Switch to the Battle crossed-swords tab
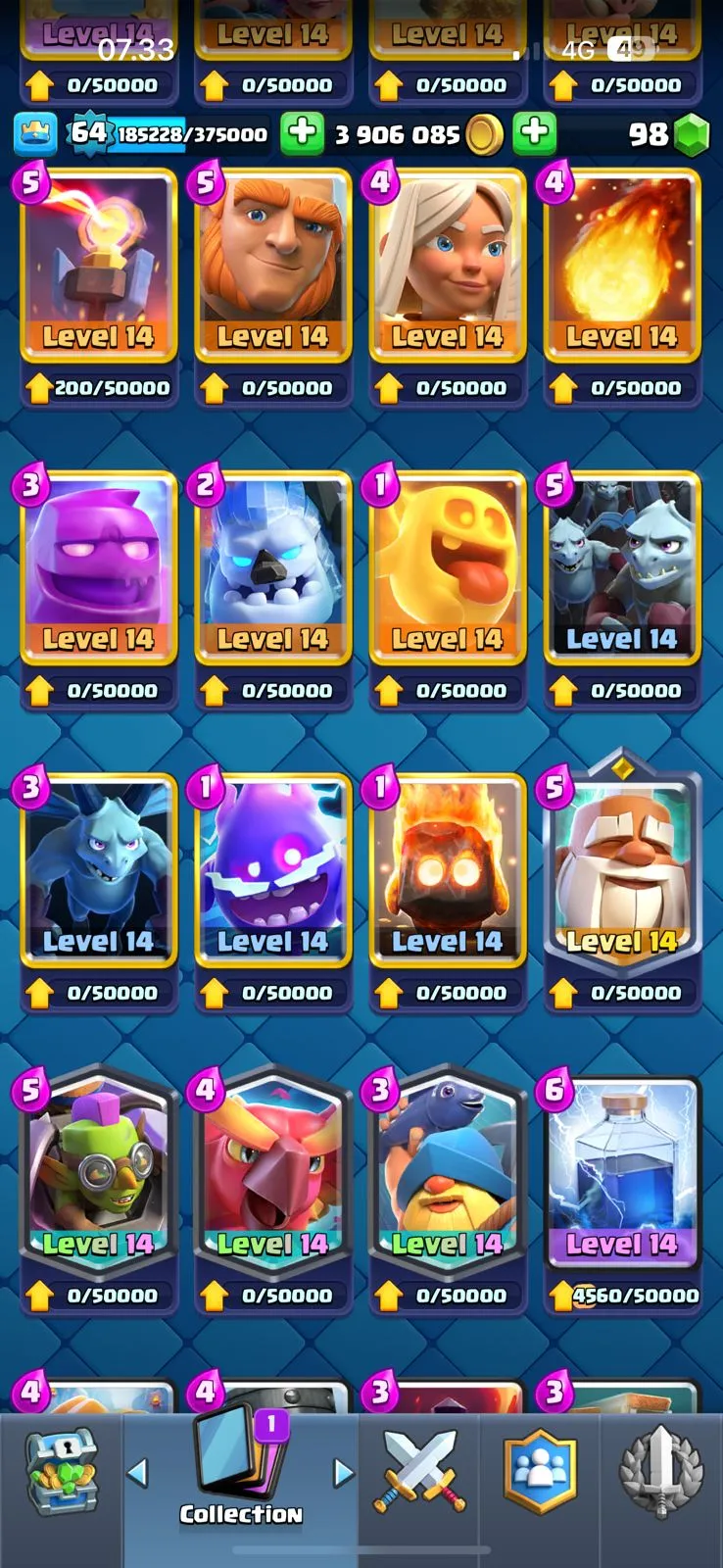723x1568 pixels. point(419,1472)
